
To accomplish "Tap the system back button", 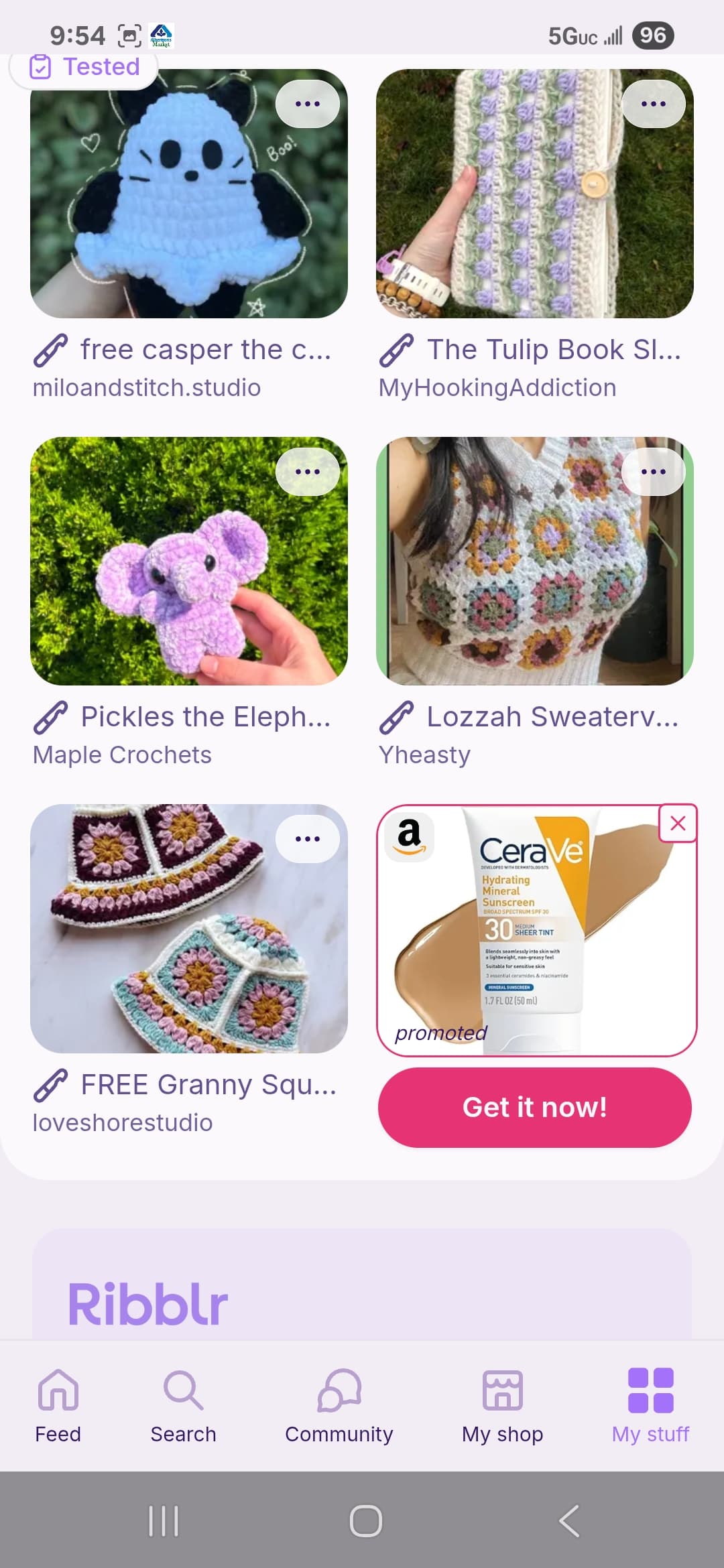I will click(568, 1520).
